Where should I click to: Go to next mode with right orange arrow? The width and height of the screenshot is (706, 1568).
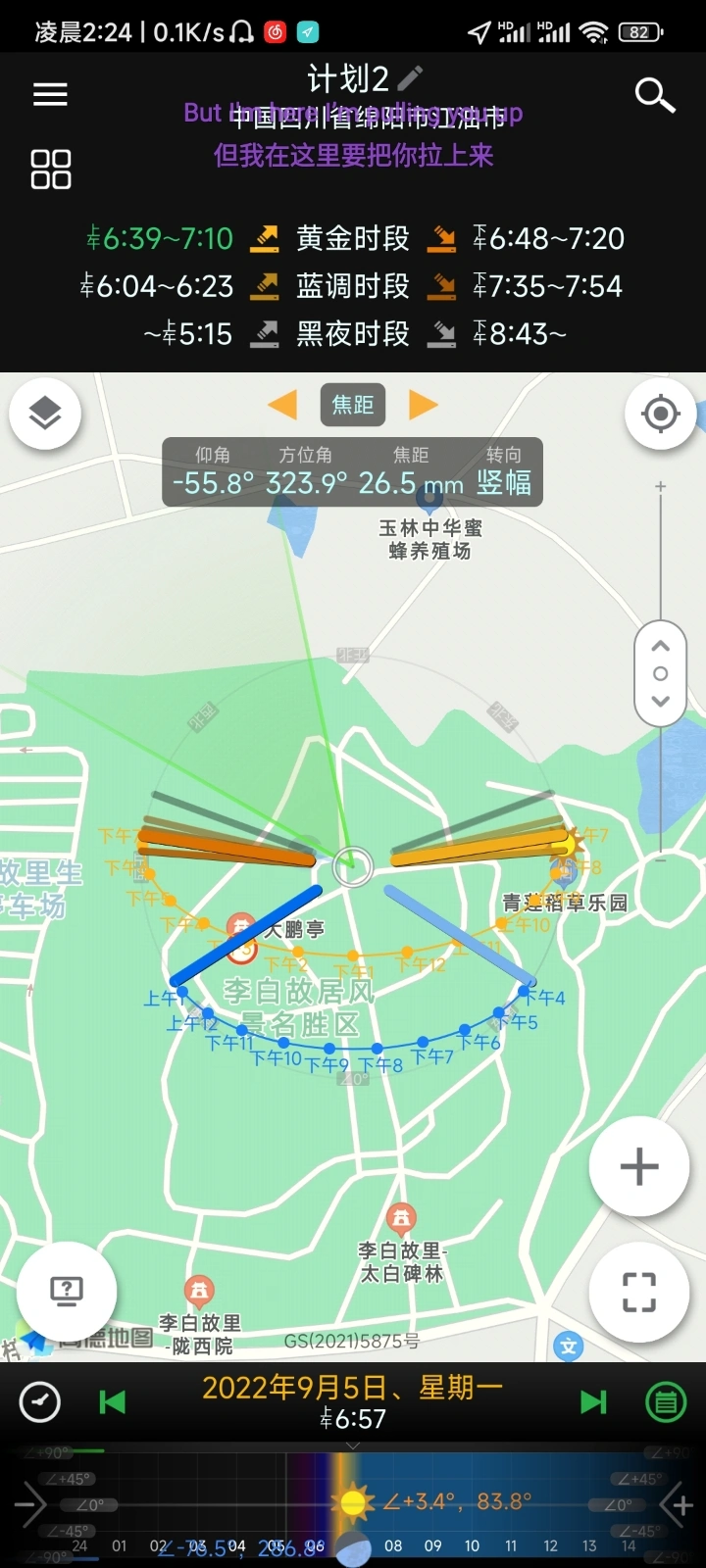click(x=423, y=404)
